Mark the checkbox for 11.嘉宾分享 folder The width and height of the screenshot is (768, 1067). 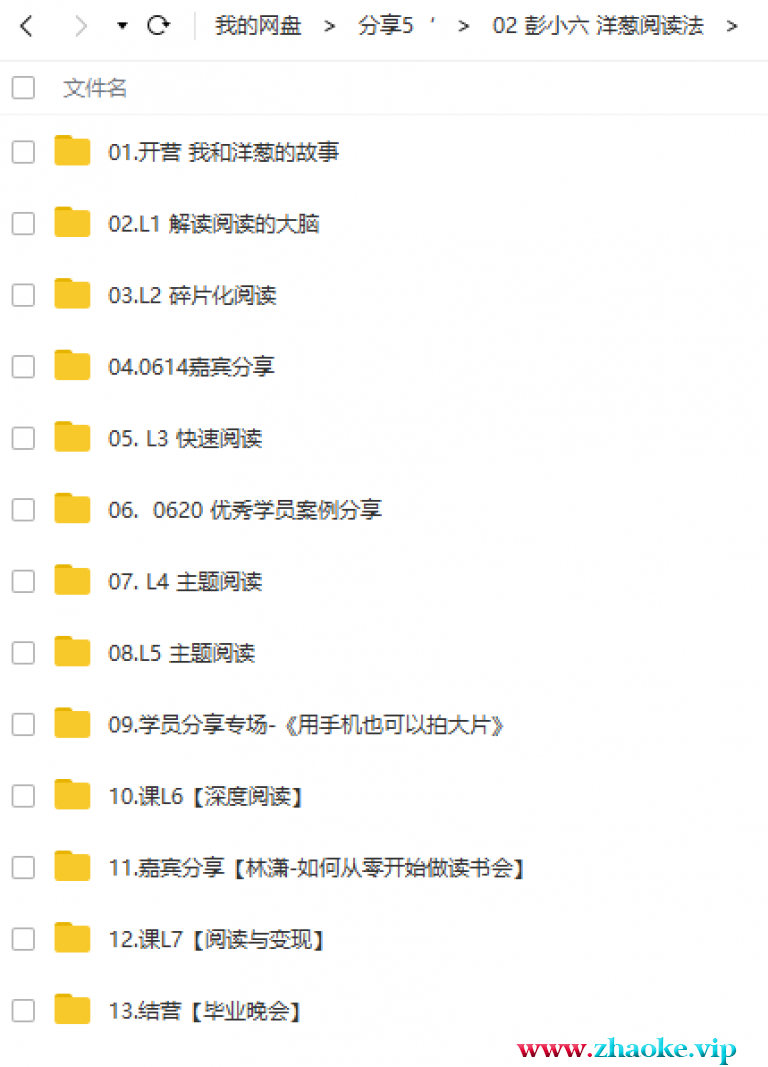23,868
